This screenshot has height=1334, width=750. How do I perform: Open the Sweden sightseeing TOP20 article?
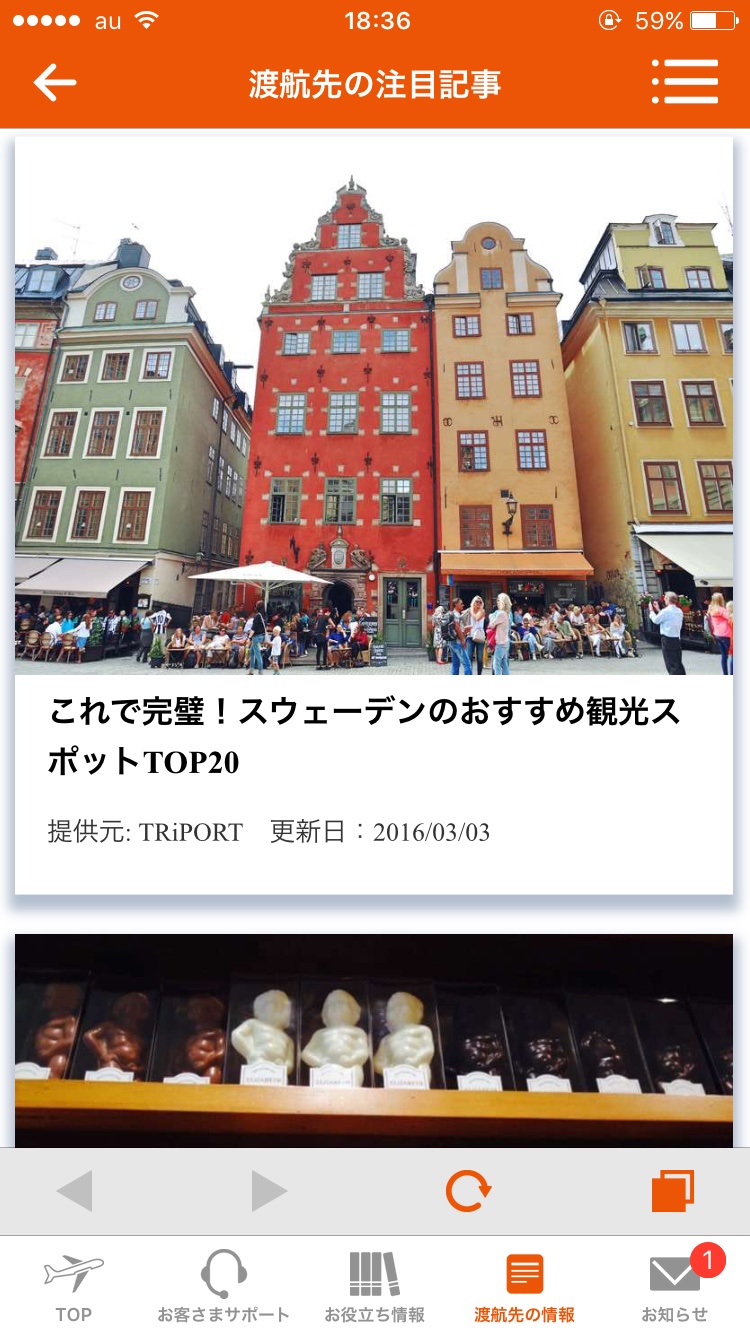coord(365,737)
